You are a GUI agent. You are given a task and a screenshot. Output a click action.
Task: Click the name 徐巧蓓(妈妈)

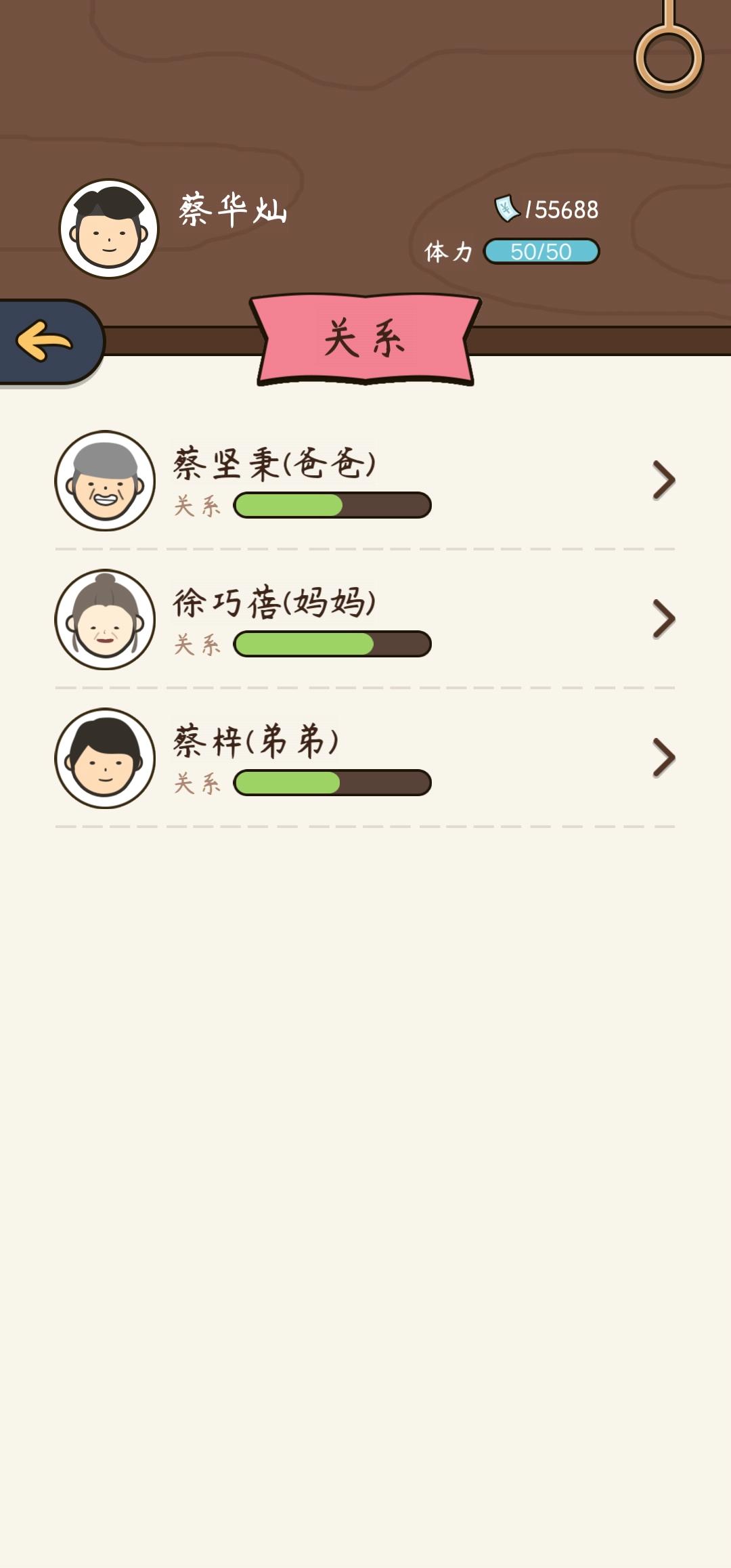274,603
